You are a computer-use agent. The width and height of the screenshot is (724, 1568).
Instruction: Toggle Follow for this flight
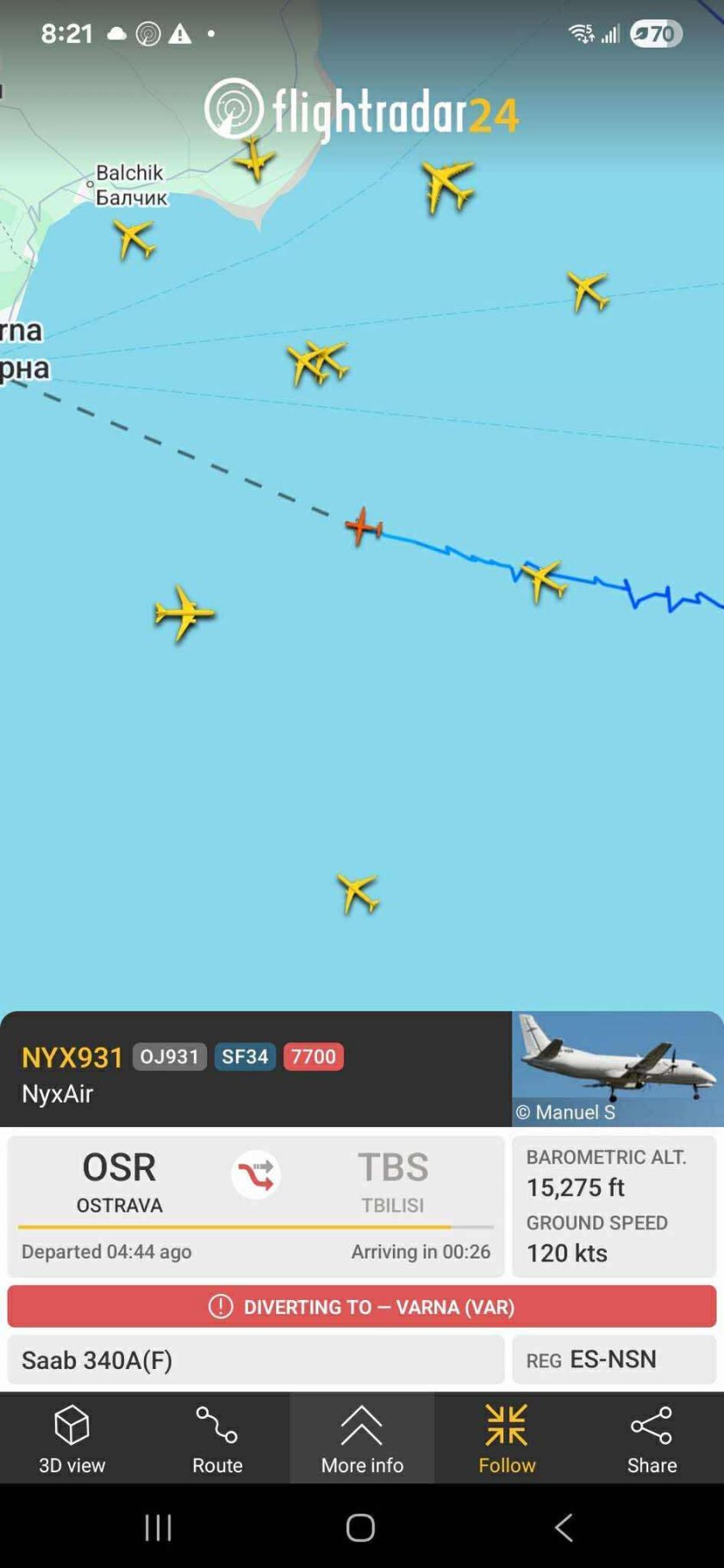tap(507, 1439)
